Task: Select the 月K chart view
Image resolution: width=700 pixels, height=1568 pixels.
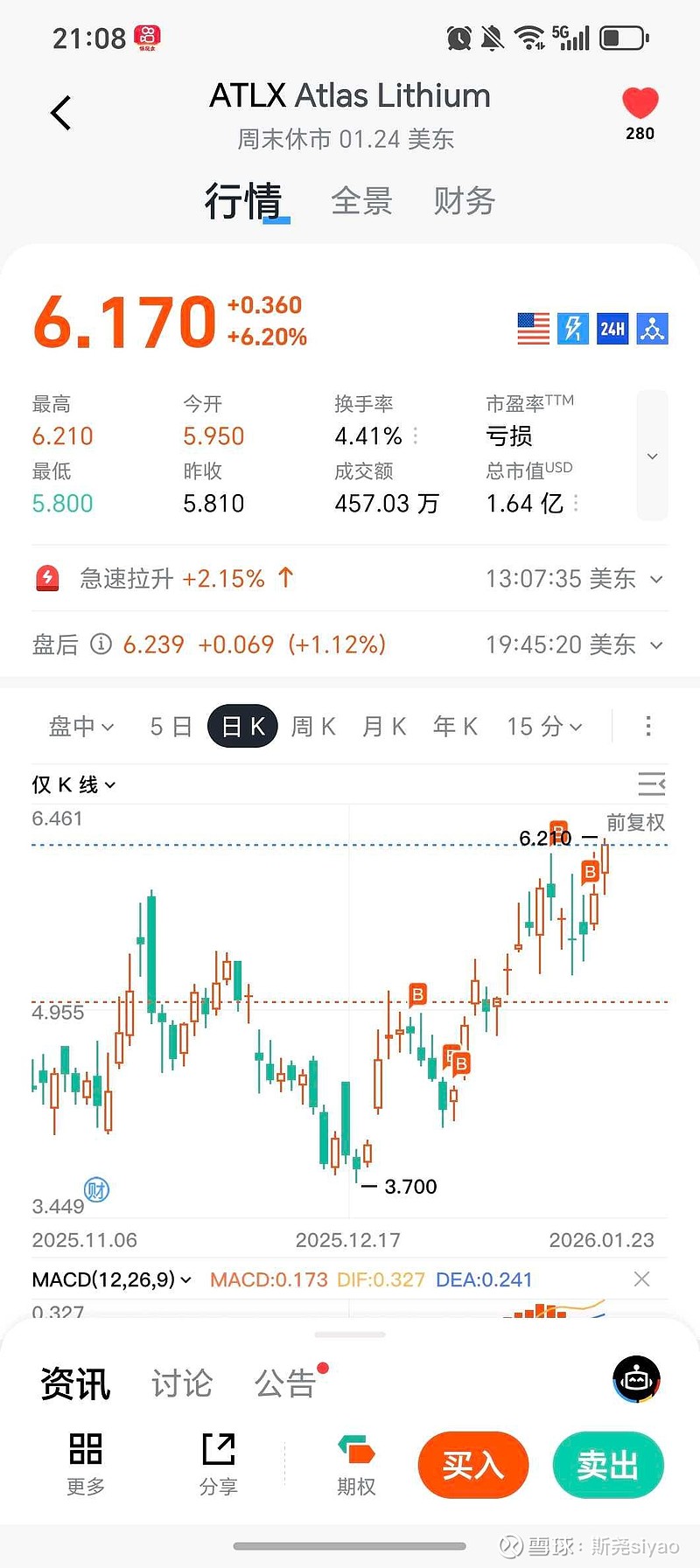Action: [x=384, y=727]
